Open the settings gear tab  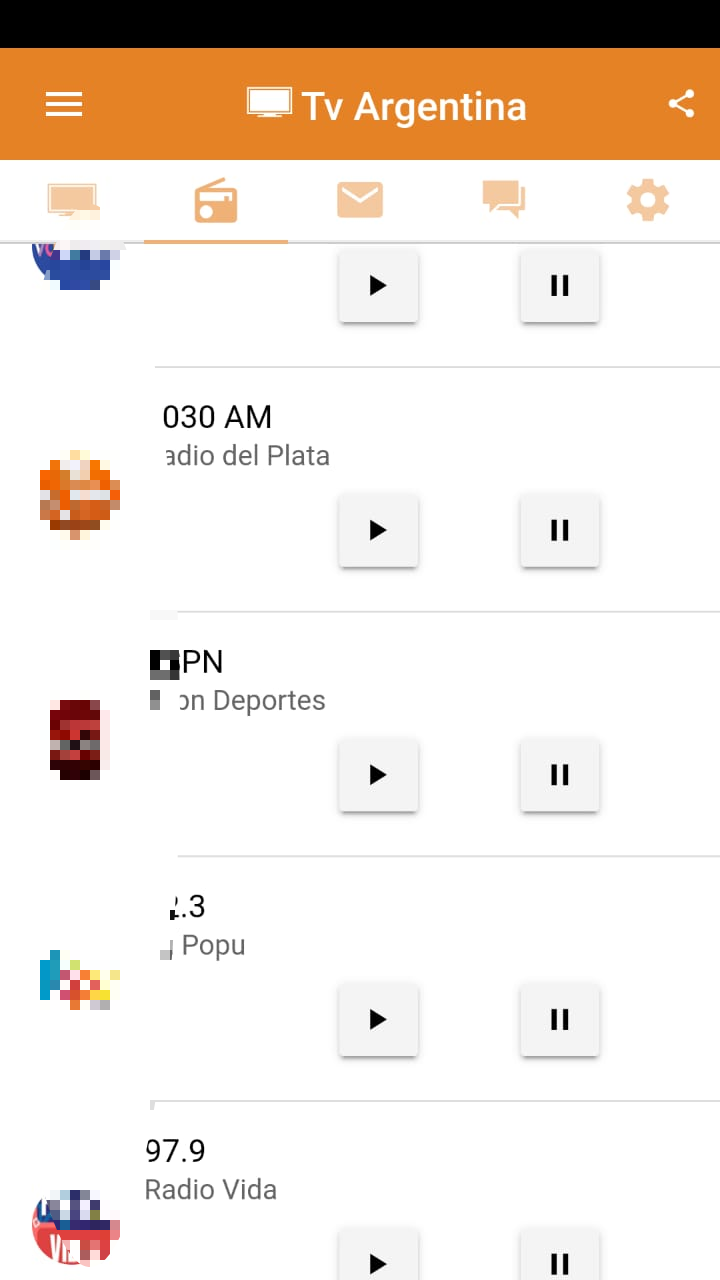point(647,200)
